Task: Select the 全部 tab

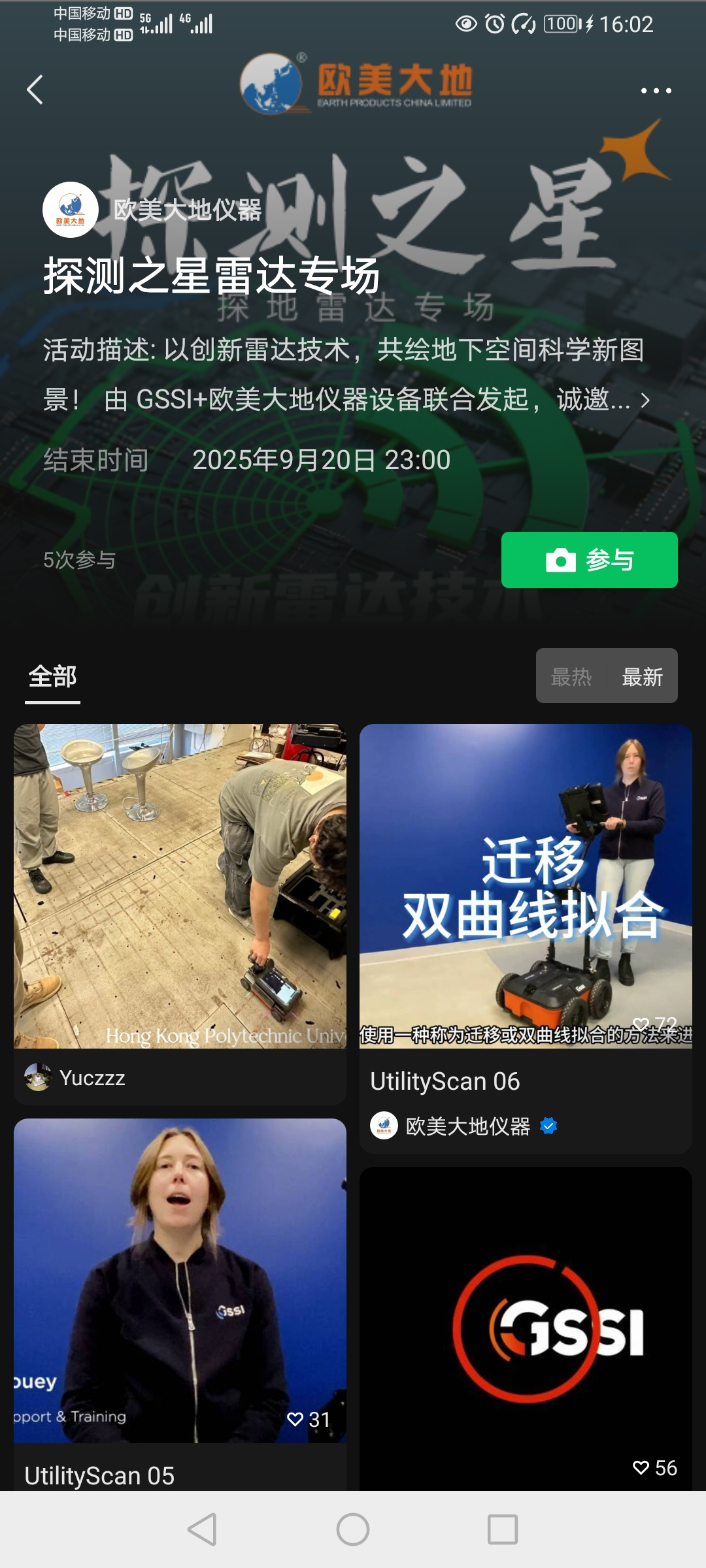Action: pyautogui.click(x=52, y=677)
